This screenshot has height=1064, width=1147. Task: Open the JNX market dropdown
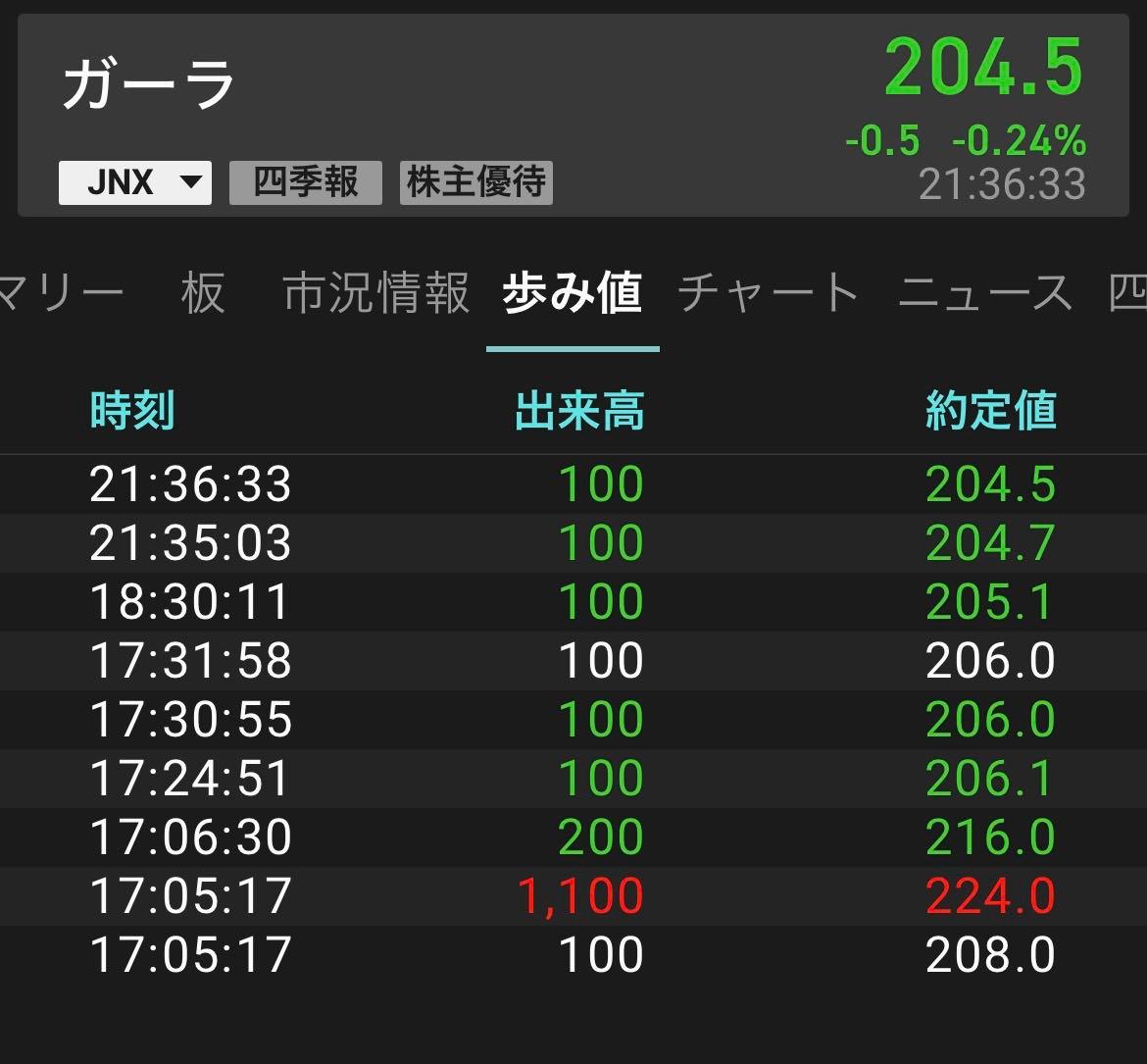[135, 183]
